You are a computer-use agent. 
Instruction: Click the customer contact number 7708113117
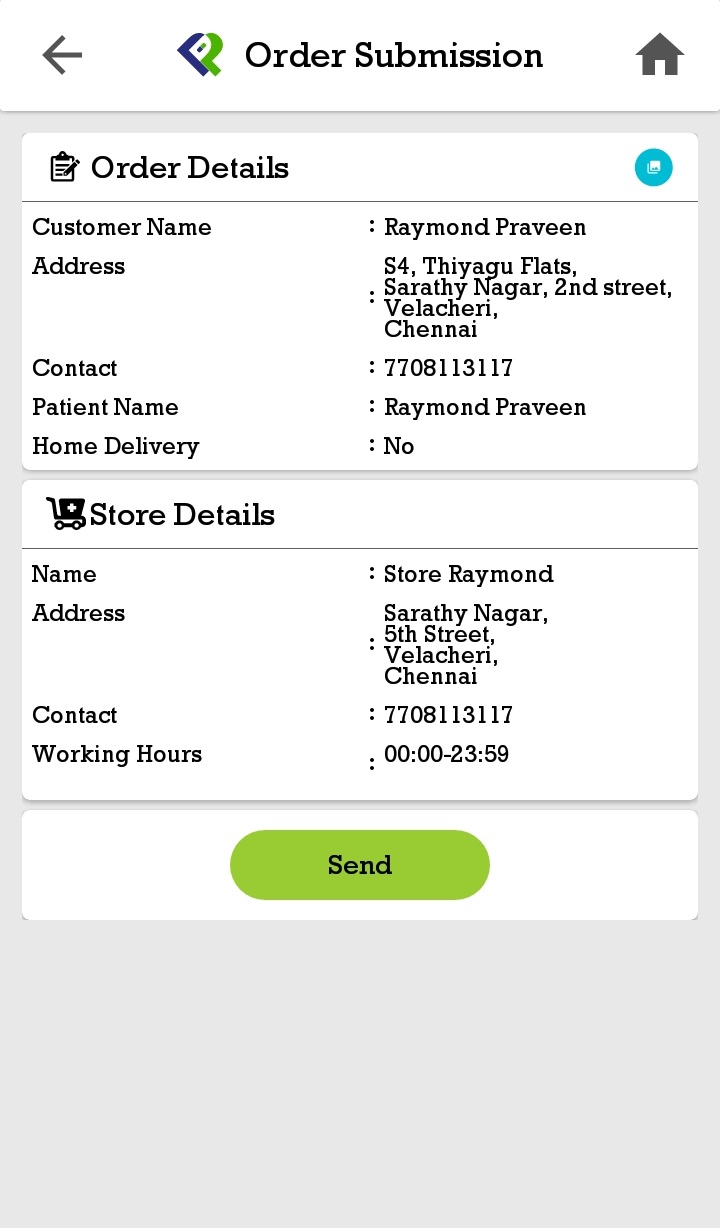point(448,368)
